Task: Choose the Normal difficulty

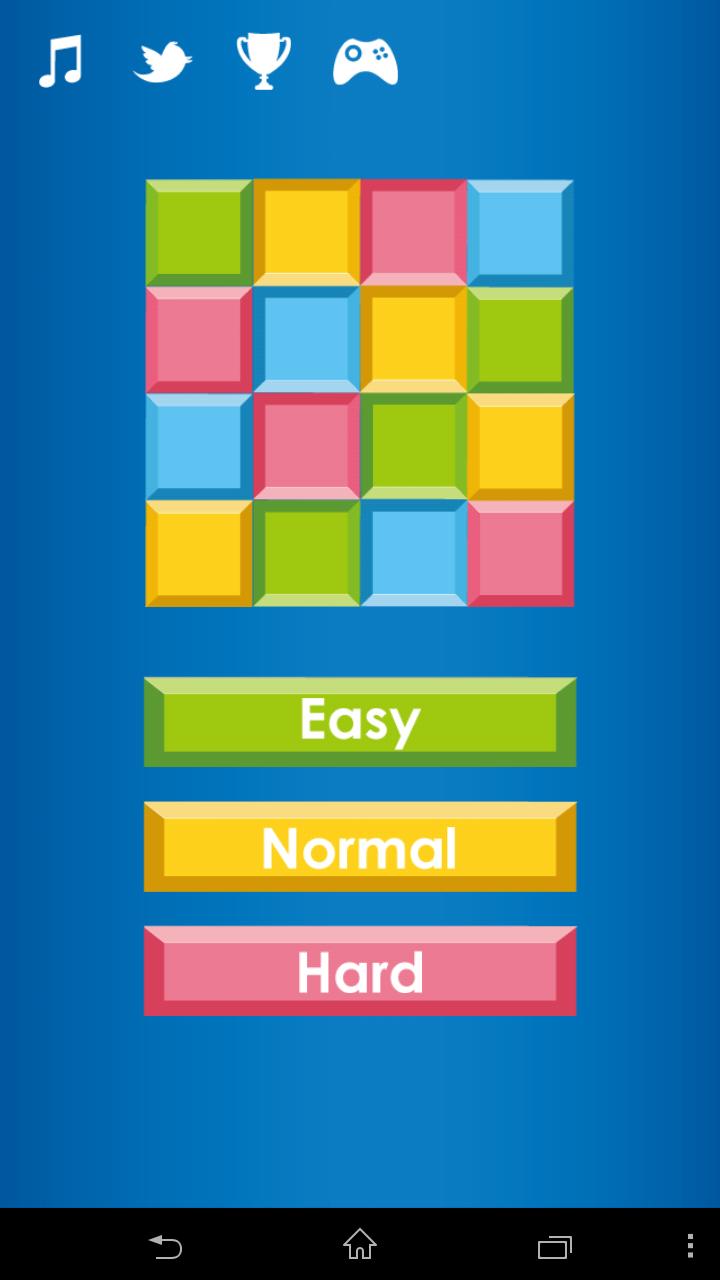Action: coord(360,847)
